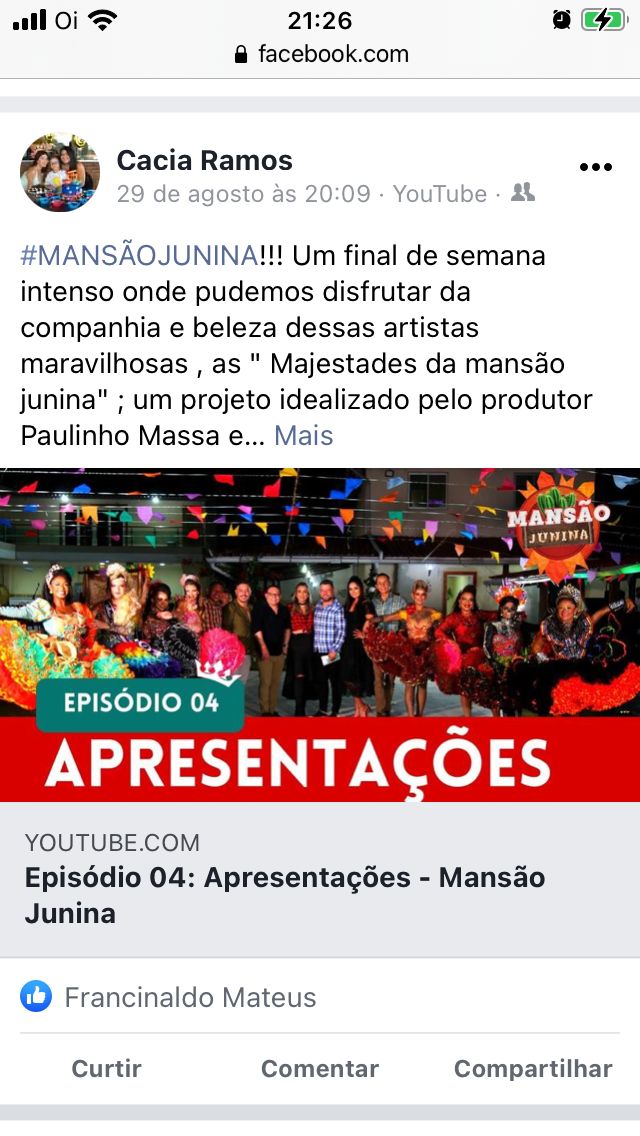
Task: Tap the facebook.com address bar
Action: click(320, 54)
